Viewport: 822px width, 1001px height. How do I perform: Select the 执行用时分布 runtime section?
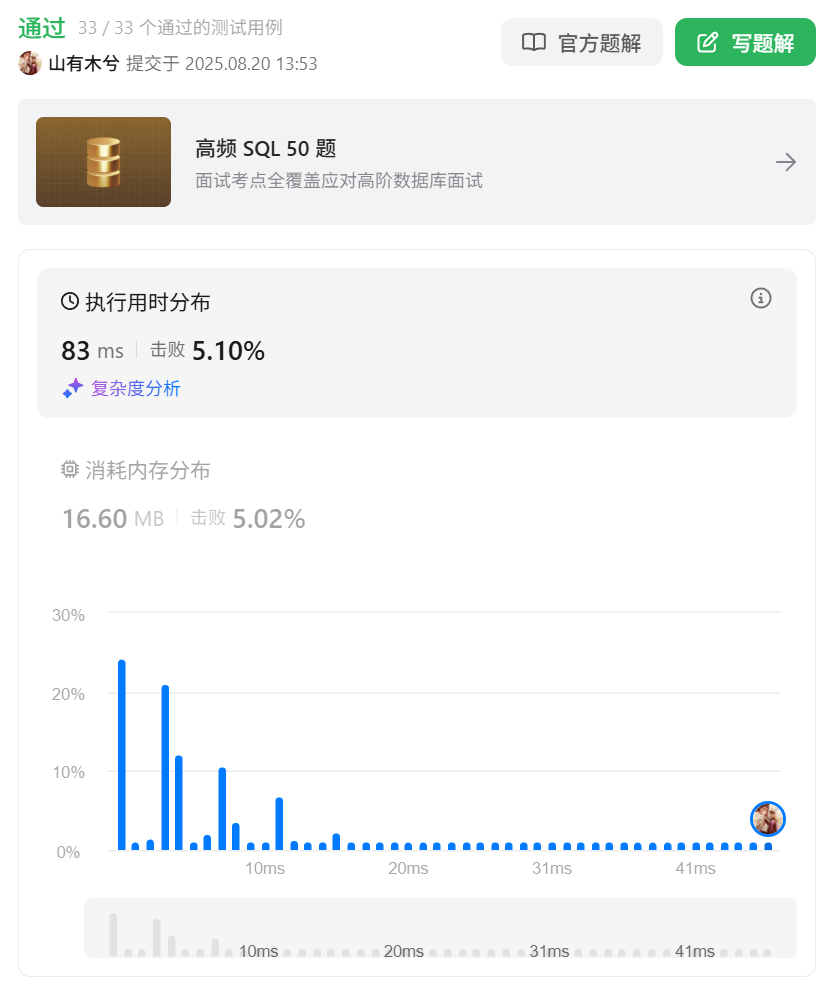[136, 302]
